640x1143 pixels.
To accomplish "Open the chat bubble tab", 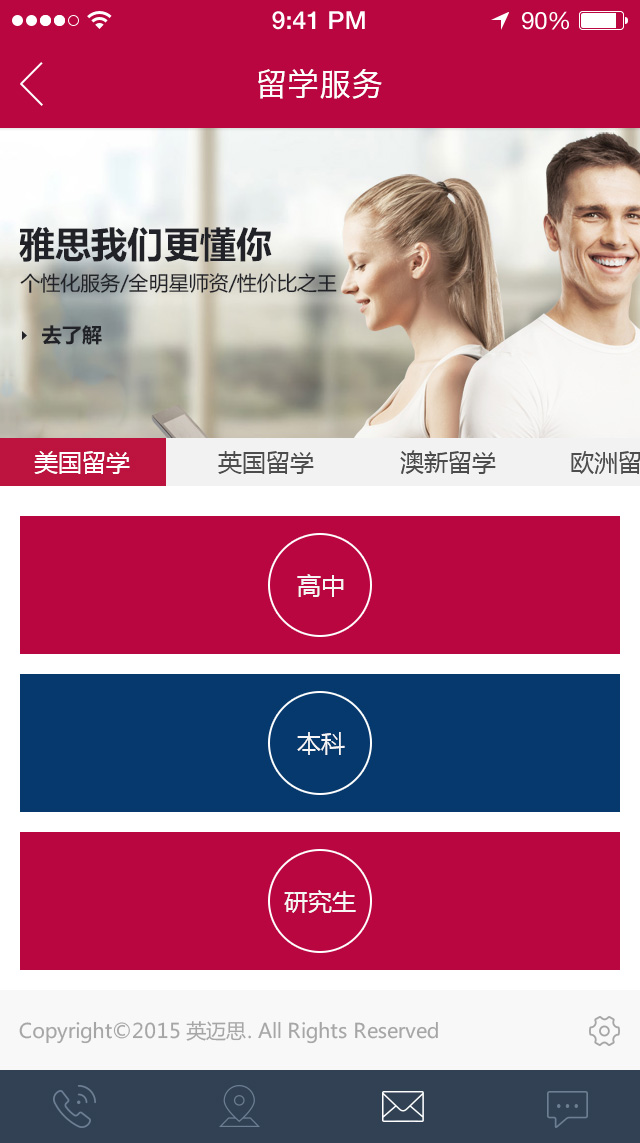I will pos(567,1108).
